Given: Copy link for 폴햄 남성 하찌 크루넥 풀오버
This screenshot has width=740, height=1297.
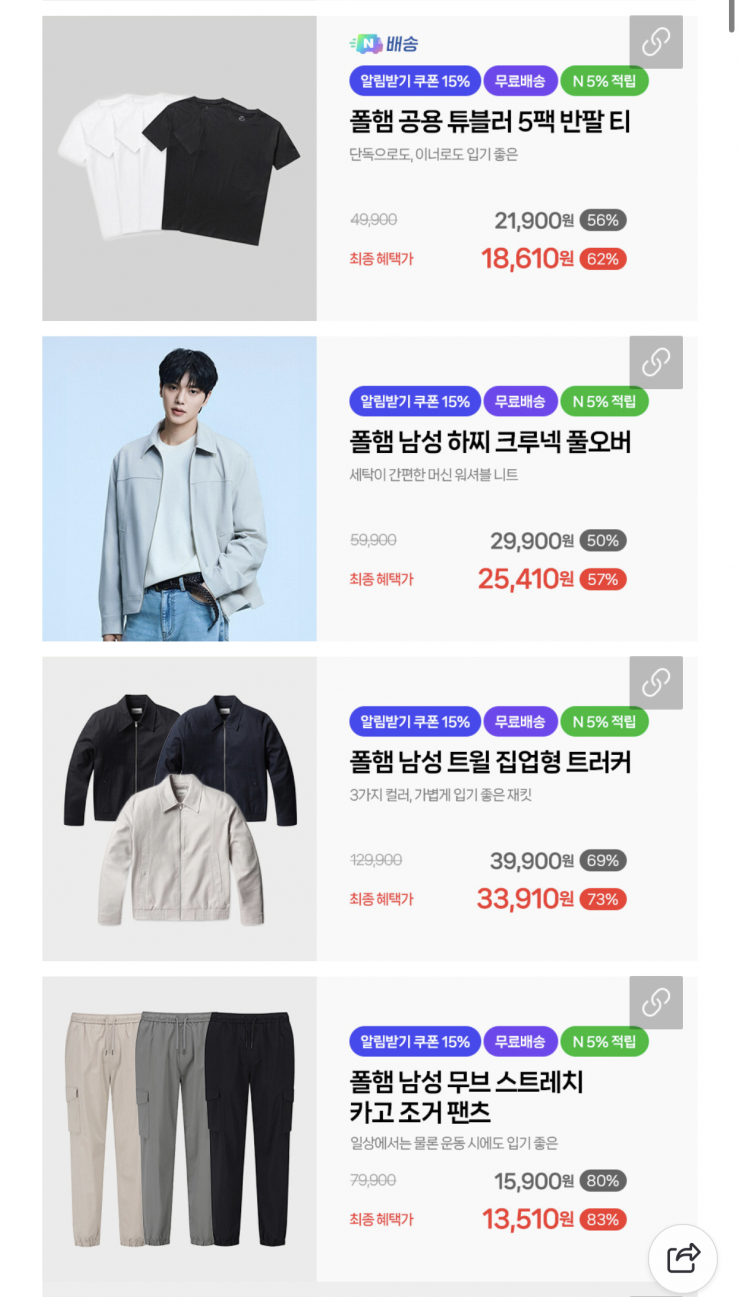Looking at the screenshot, I should coord(656,362).
